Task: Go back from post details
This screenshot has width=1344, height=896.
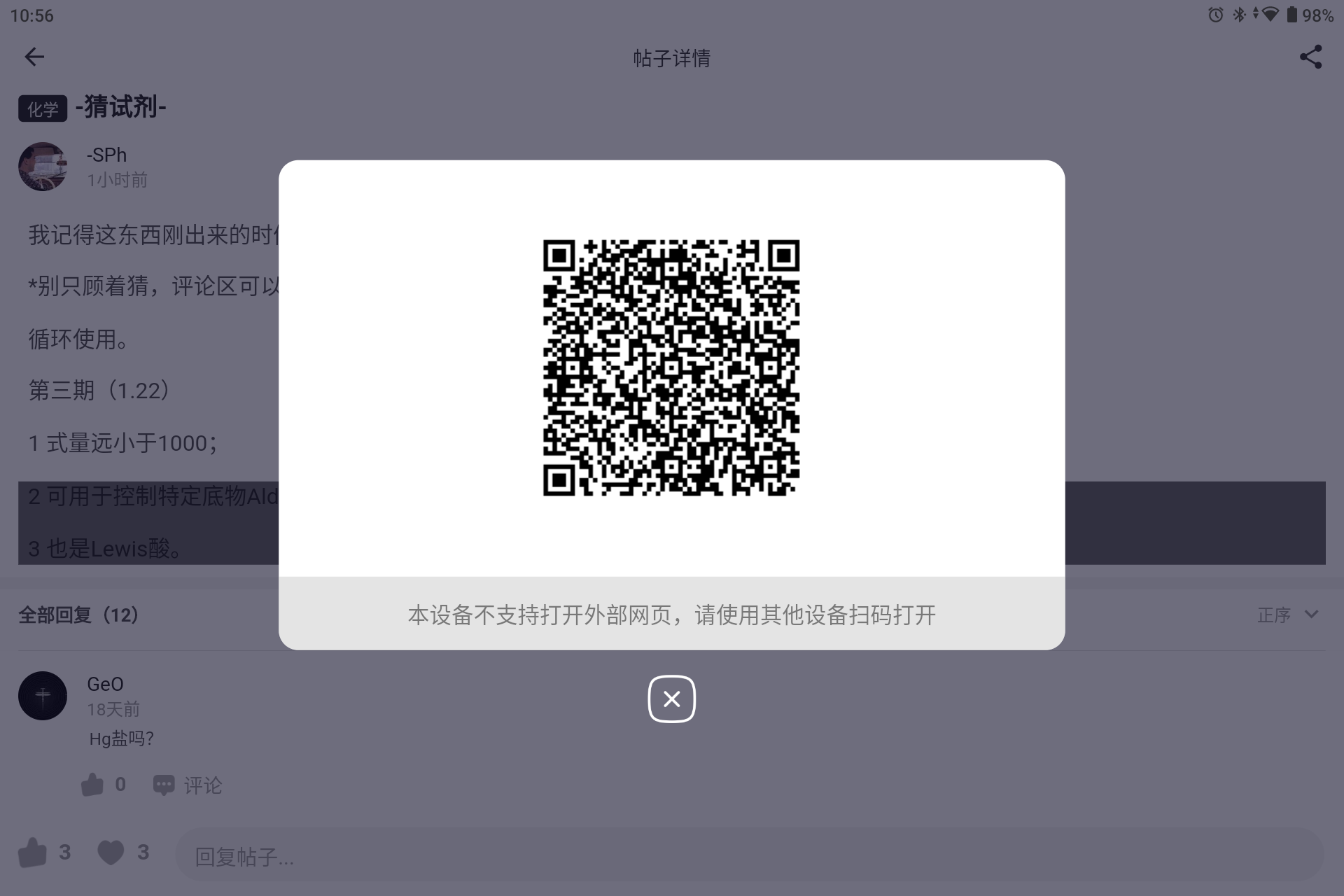Action: pyautogui.click(x=34, y=57)
